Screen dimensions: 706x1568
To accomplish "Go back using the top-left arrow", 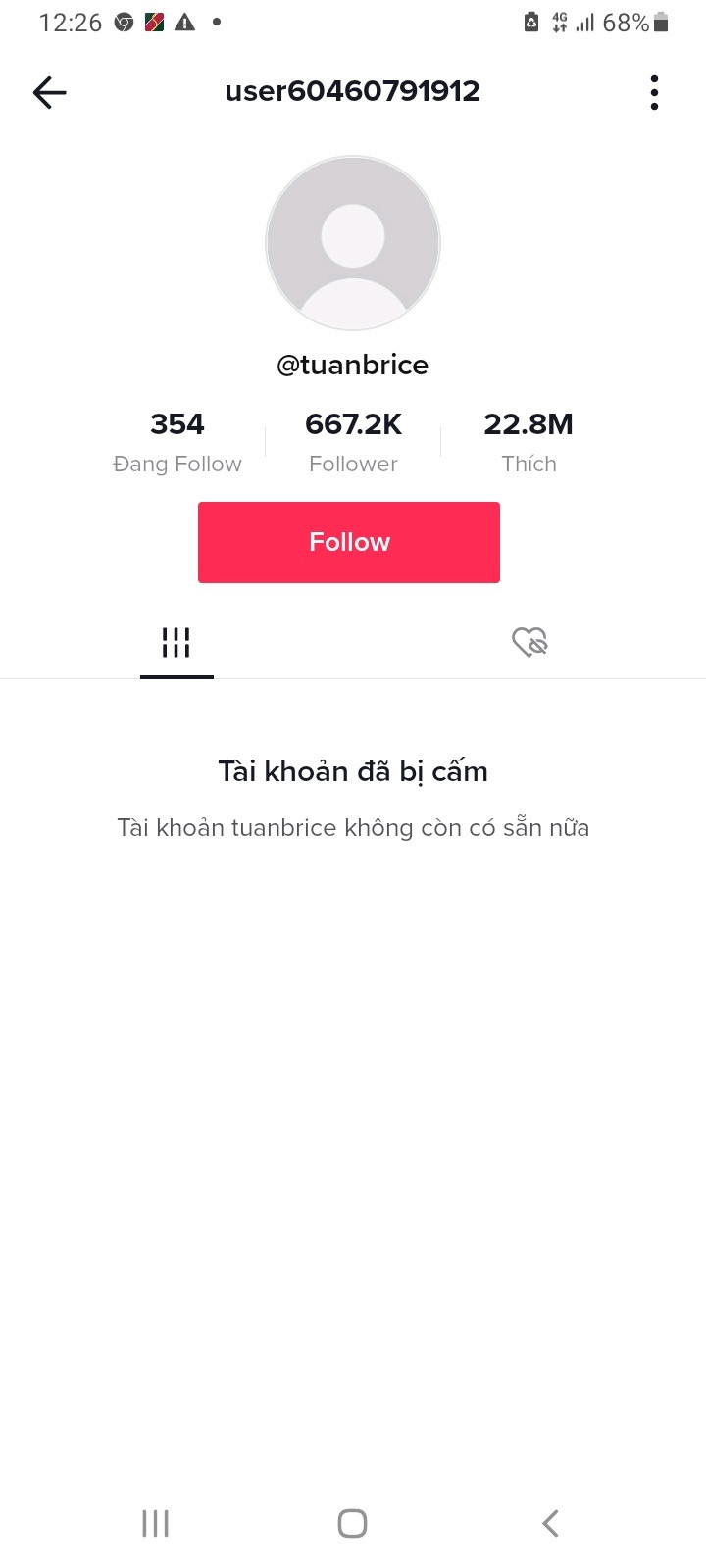I will (x=49, y=92).
